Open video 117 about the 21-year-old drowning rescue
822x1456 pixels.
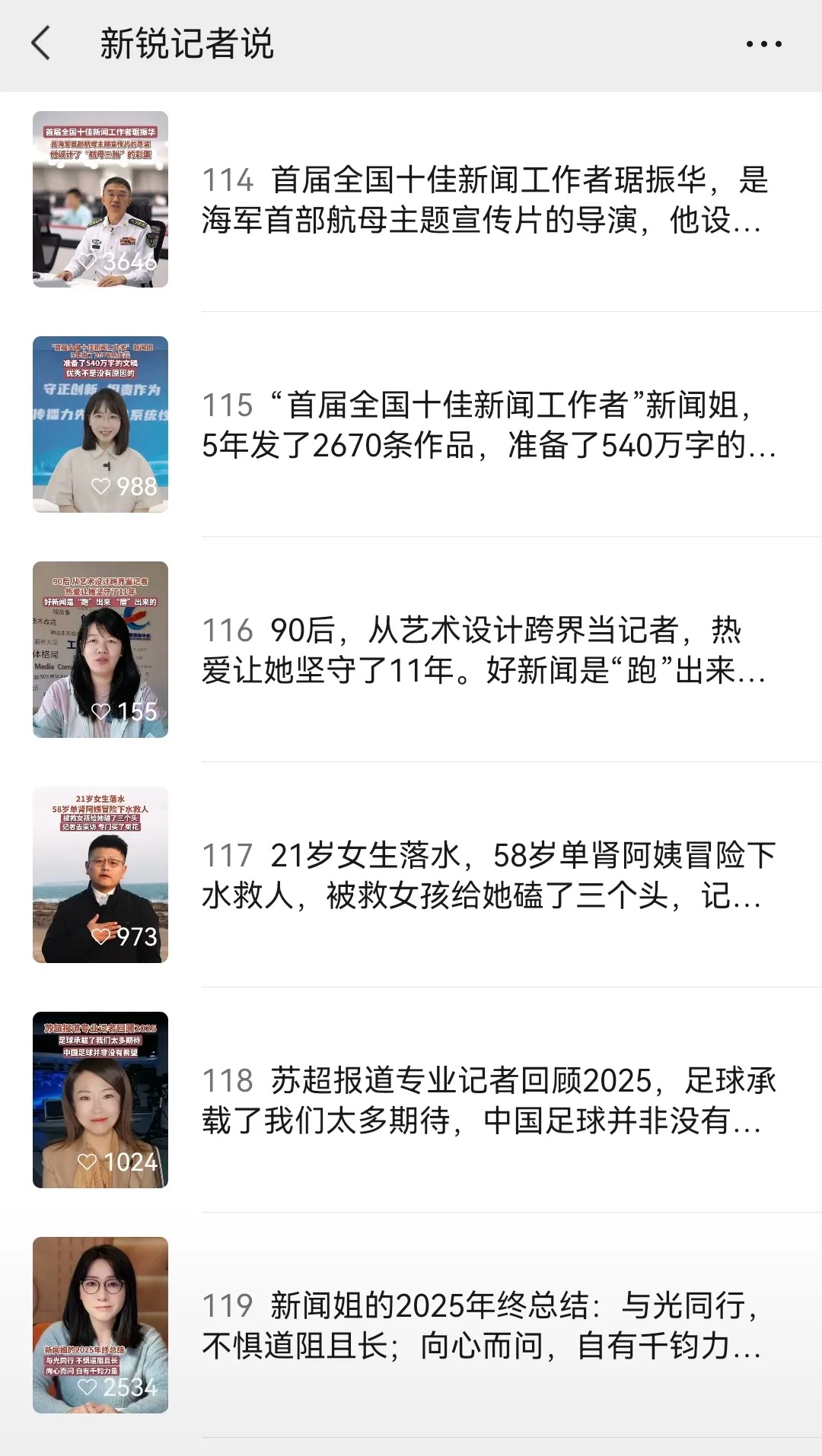point(487,876)
